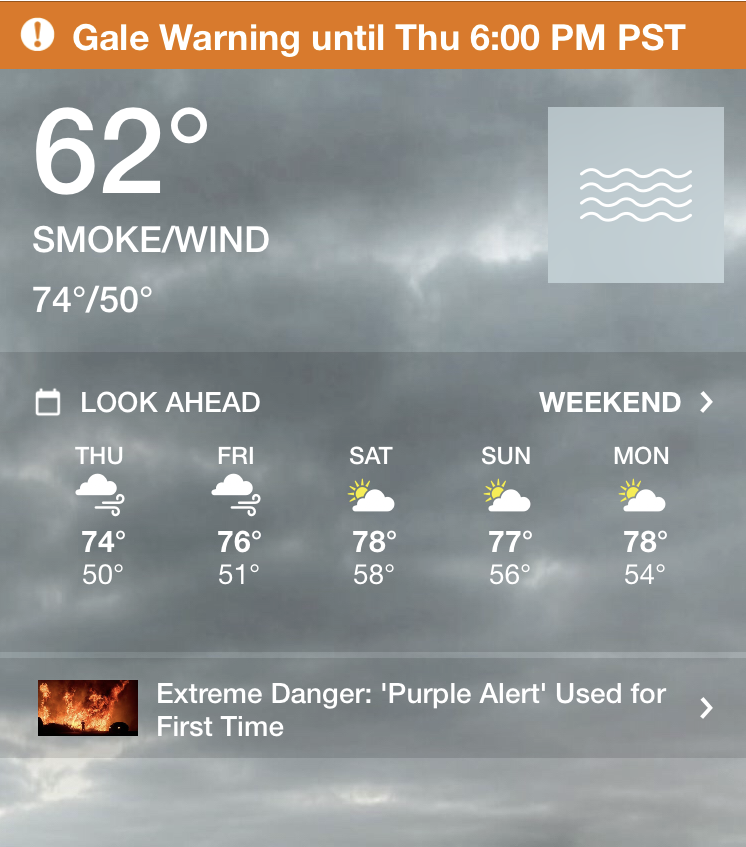Tap the Sunday forecast column
Screen dimensions: 746x847
point(508,516)
